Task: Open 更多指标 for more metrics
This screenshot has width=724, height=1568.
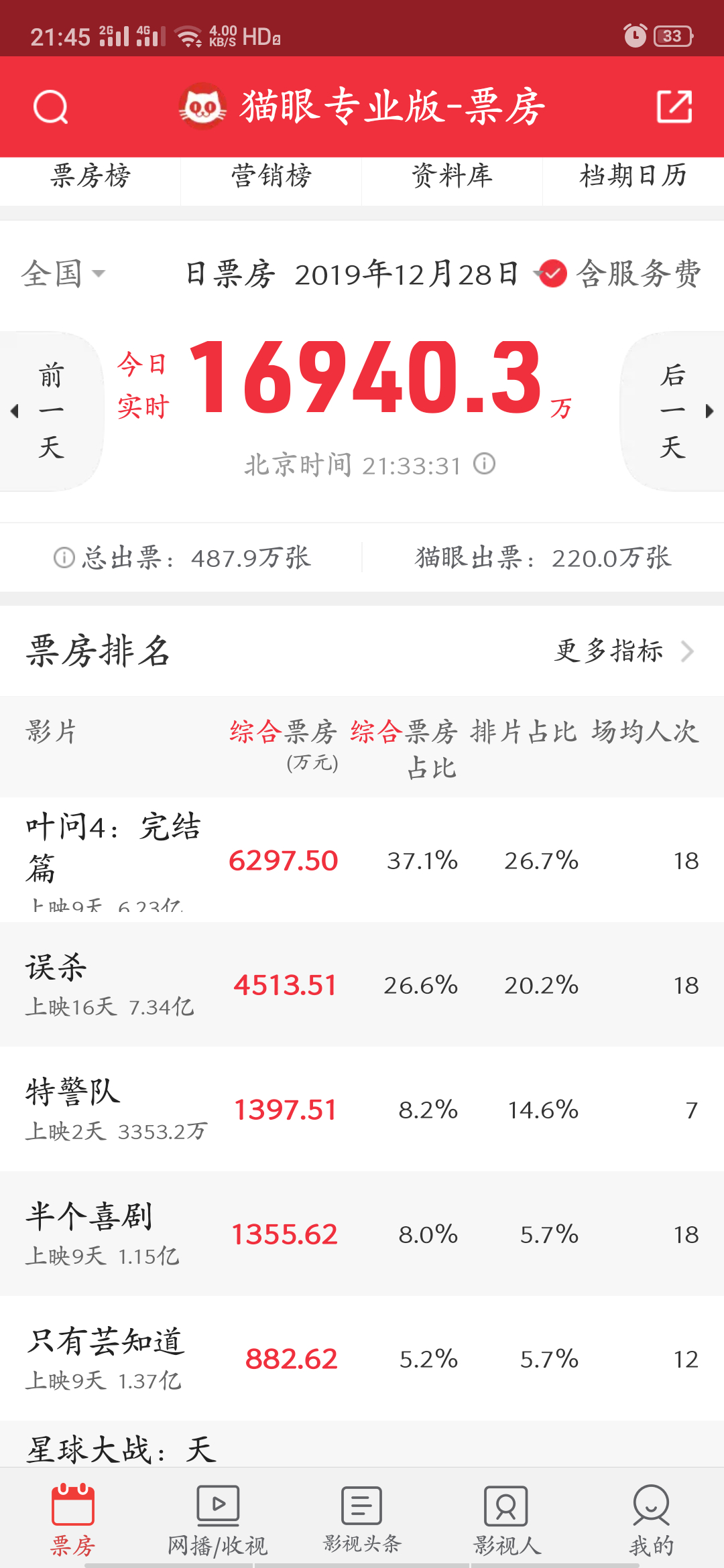Action: pos(623,651)
